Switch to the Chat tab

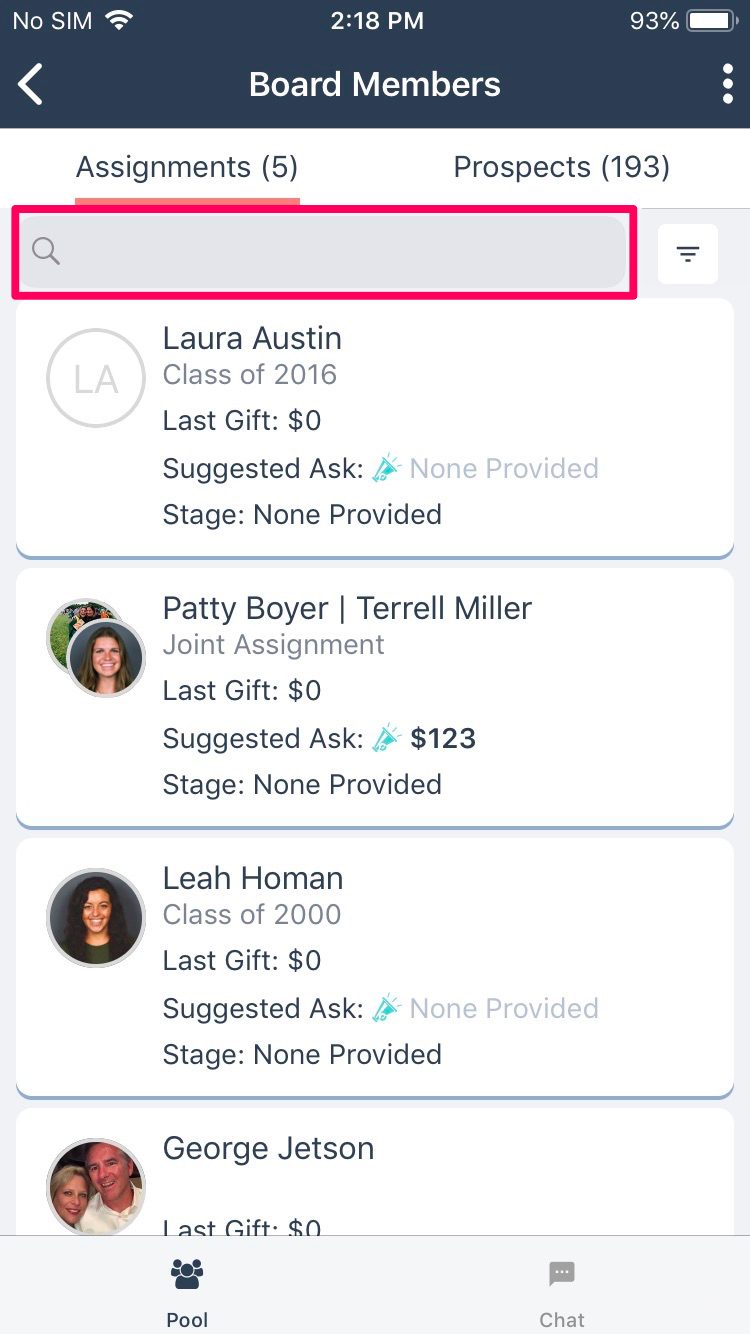pyautogui.click(x=562, y=1290)
